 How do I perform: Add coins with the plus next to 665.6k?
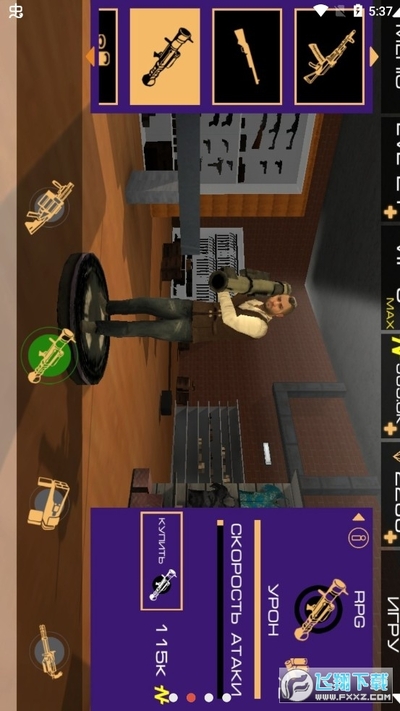[x=390, y=429]
